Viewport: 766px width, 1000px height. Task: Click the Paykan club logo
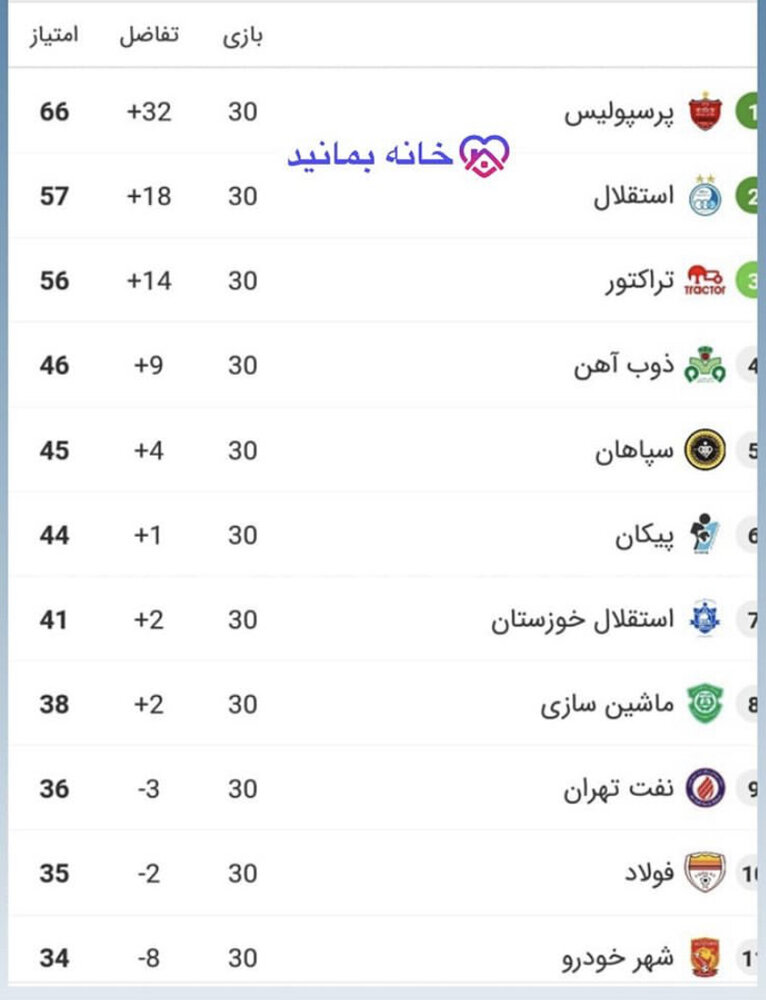704,535
